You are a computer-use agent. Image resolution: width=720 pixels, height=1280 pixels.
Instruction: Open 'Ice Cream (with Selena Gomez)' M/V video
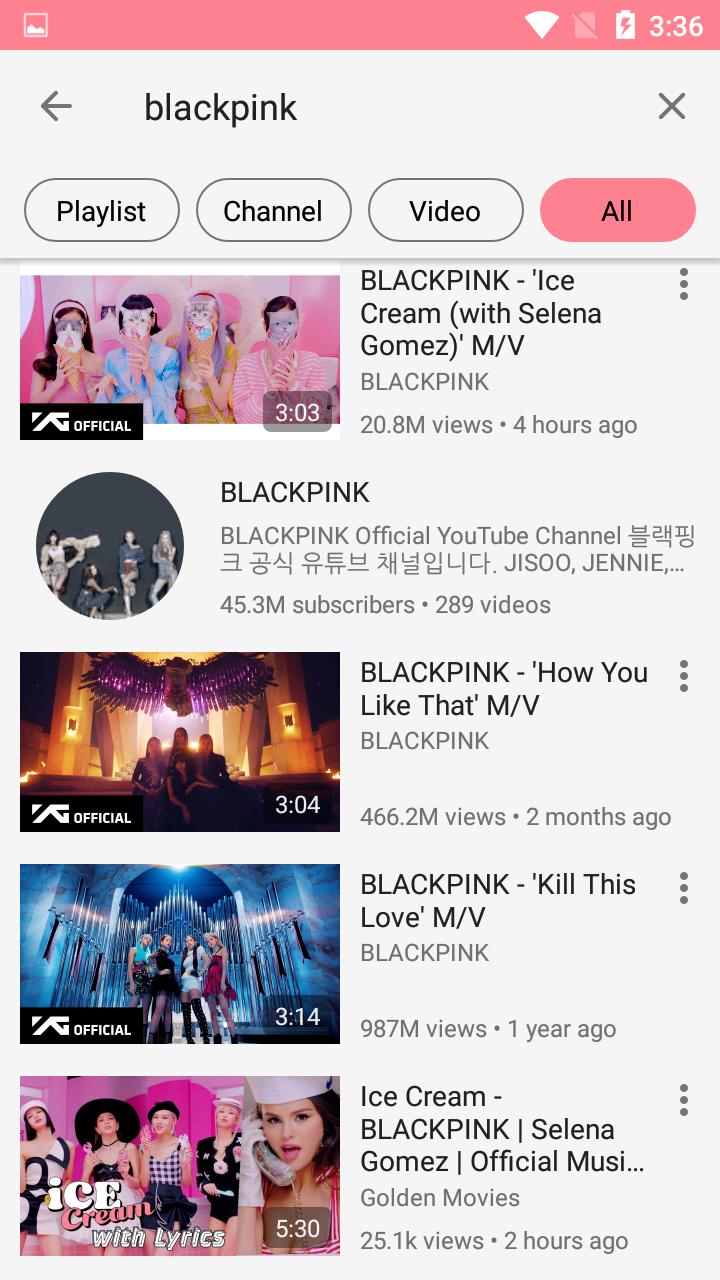(180, 350)
